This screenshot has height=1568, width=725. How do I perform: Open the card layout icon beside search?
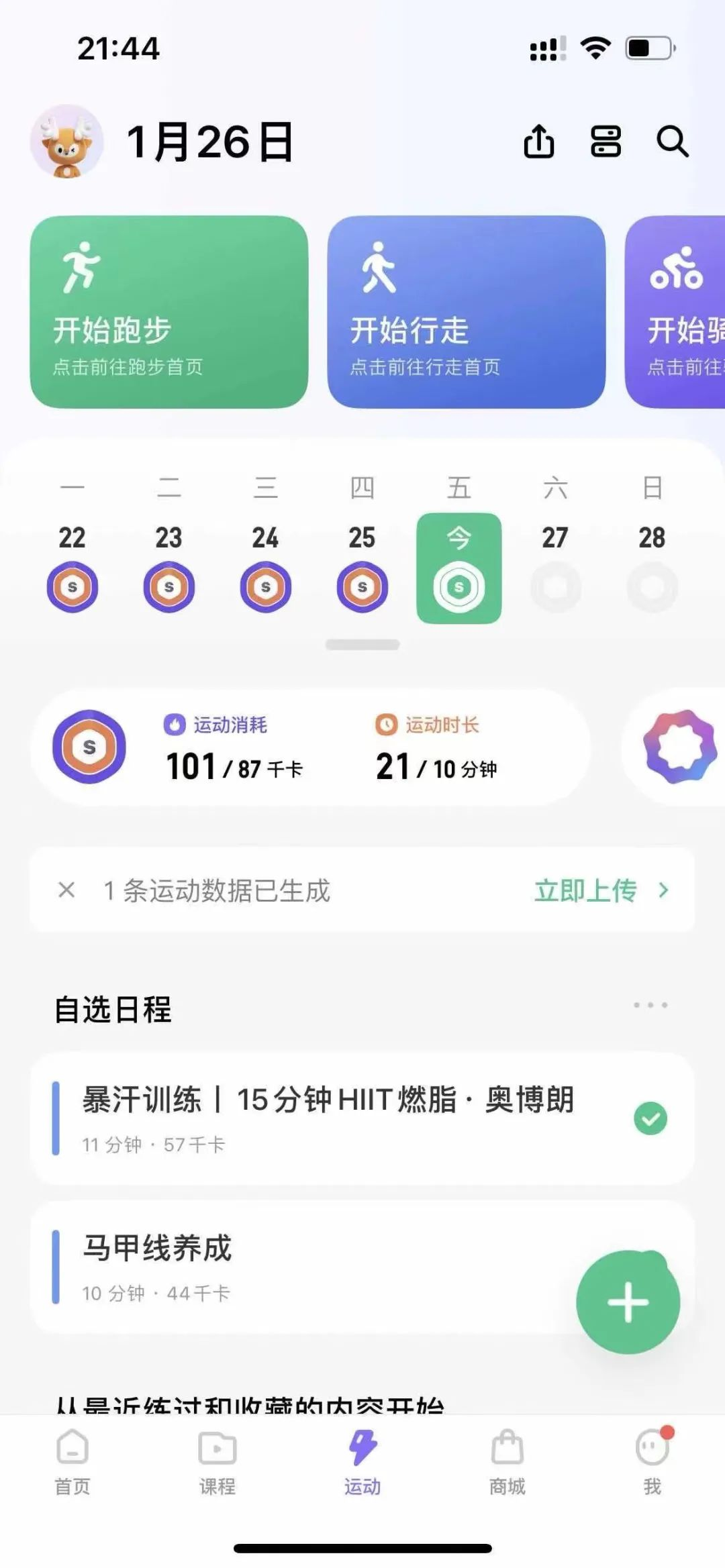606,142
